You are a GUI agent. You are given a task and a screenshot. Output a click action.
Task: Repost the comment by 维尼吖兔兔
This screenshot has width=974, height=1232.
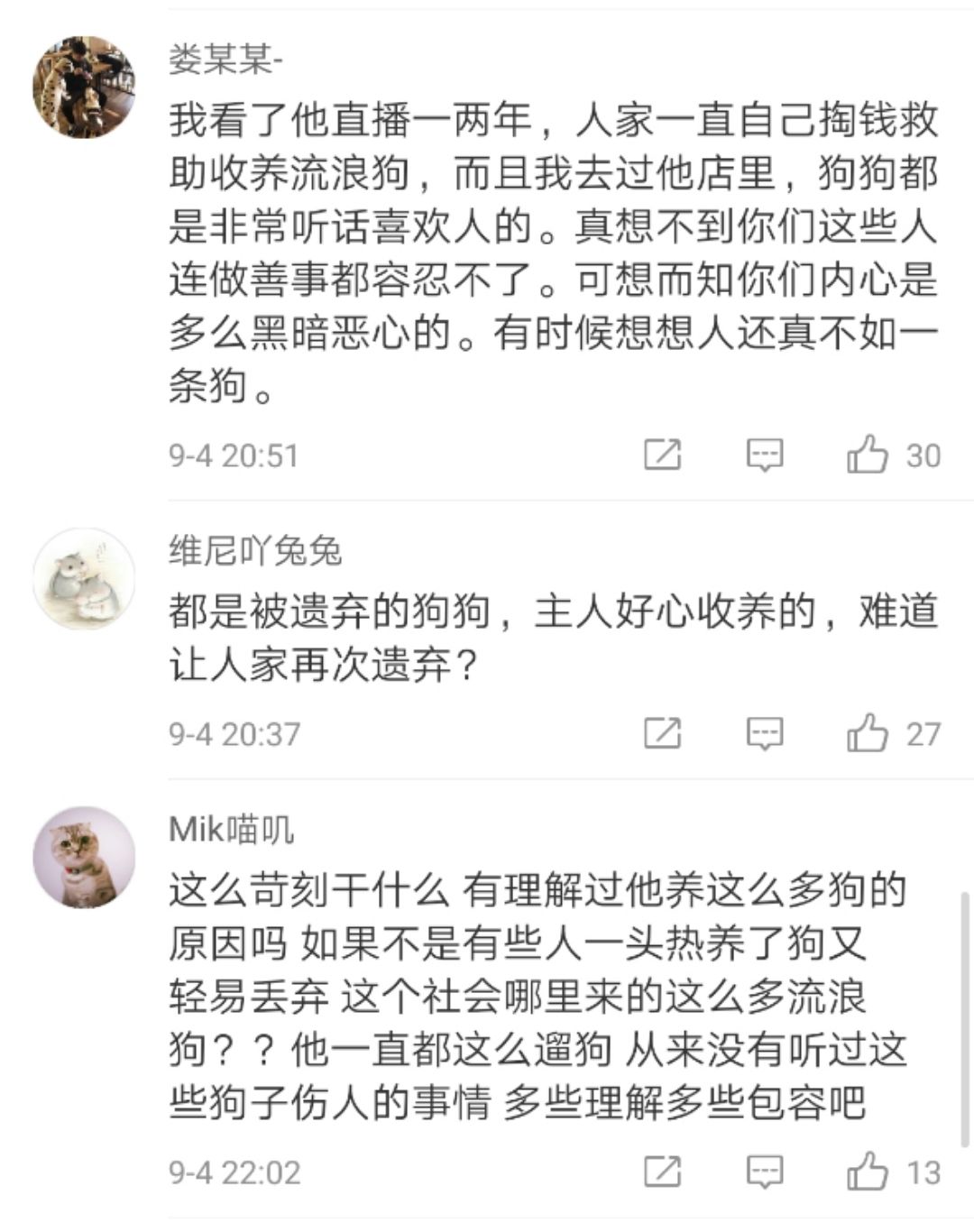pos(662,733)
